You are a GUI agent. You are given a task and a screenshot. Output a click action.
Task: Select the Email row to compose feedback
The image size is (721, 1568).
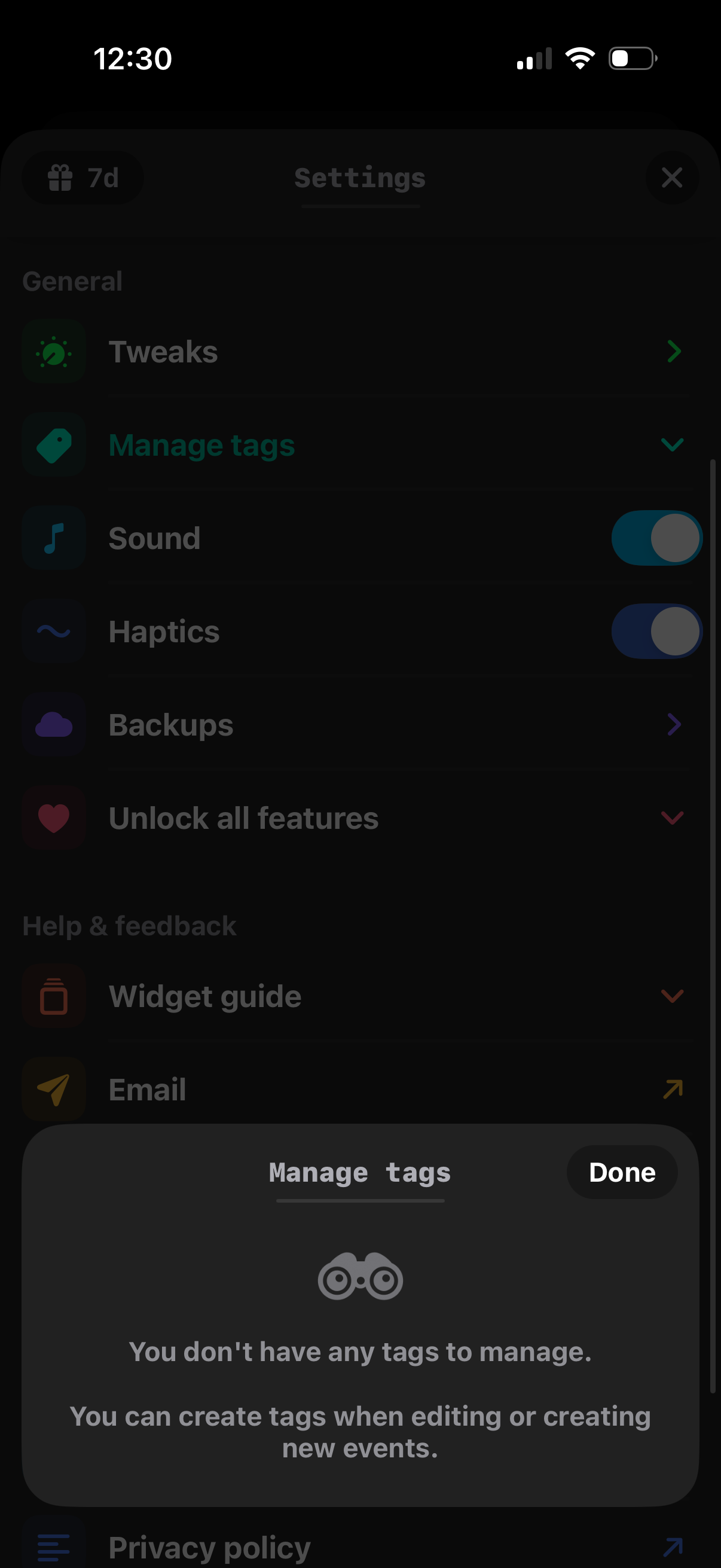point(360,1090)
